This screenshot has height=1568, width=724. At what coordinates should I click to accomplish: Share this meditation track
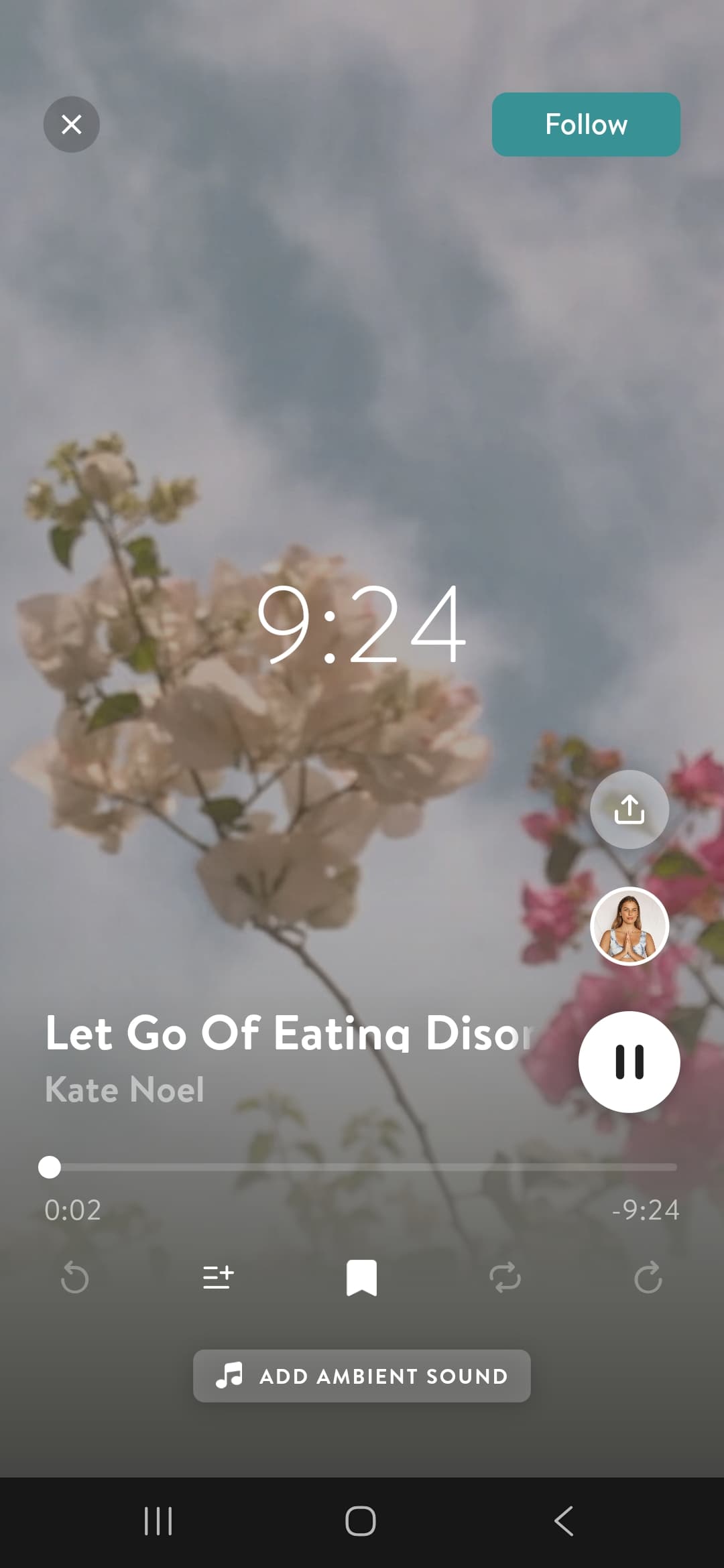coord(629,809)
